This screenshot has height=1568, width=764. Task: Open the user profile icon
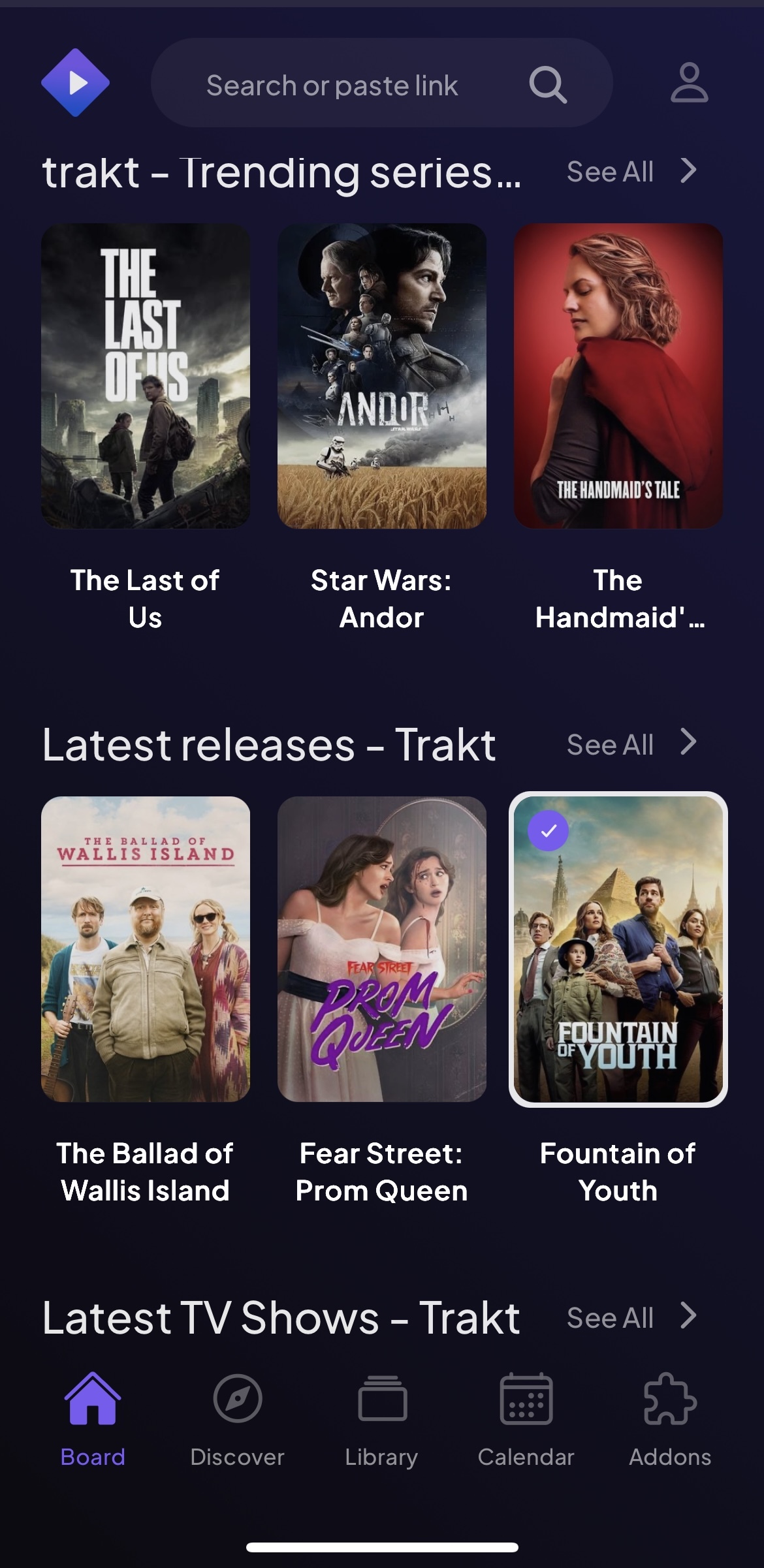pos(689,83)
